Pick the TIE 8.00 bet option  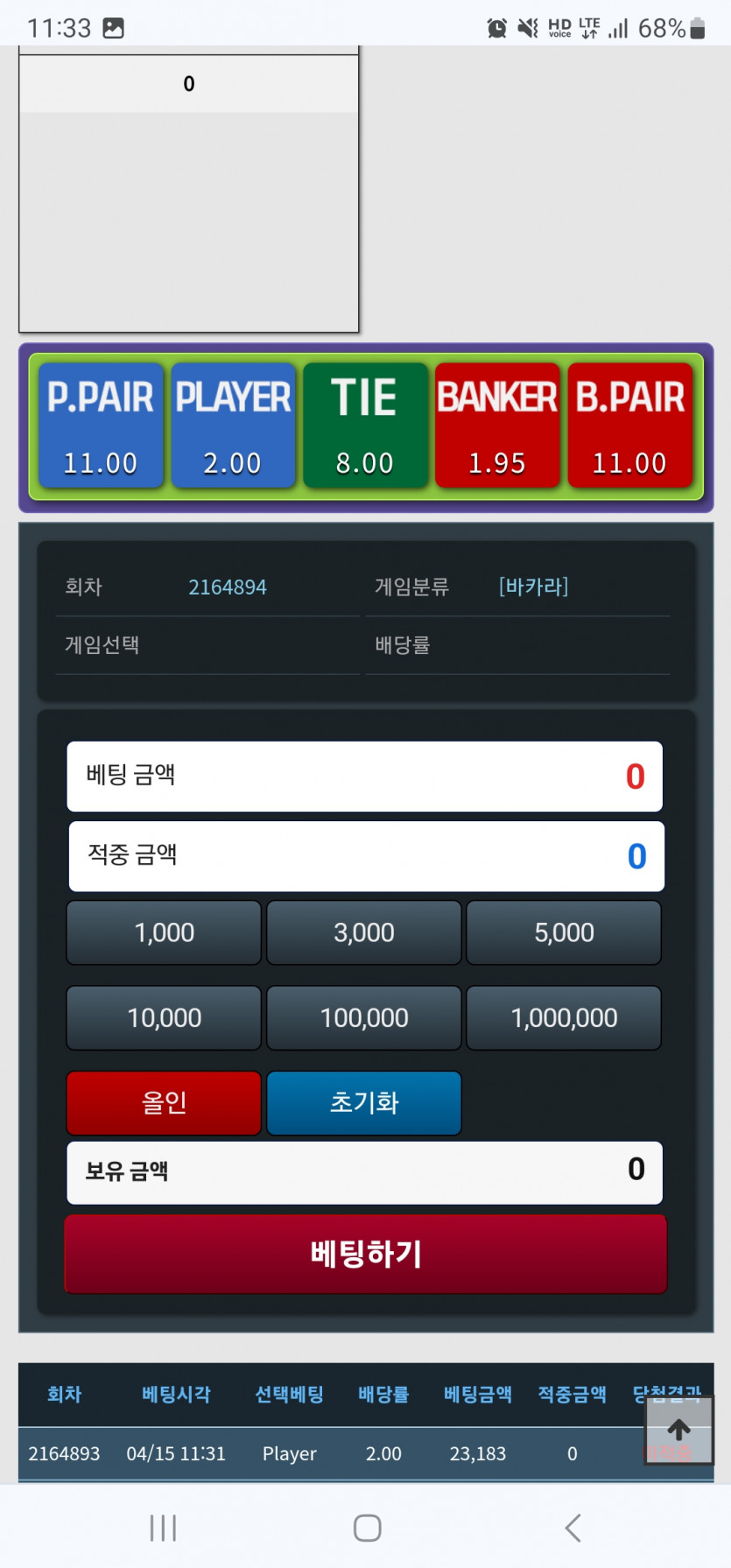(x=365, y=425)
